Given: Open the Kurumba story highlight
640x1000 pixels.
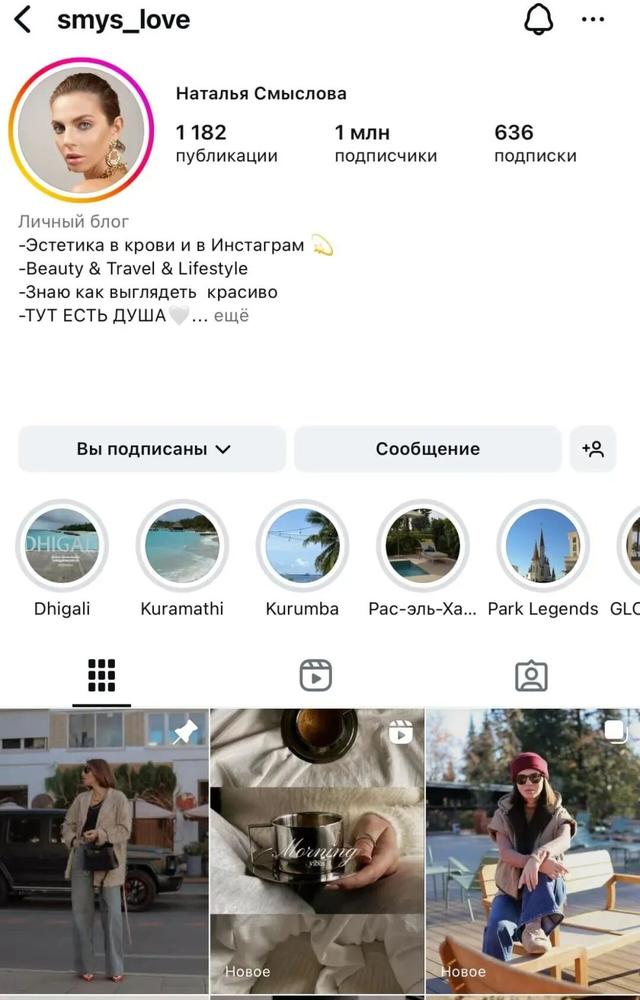Looking at the screenshot, I should coord(302,546).
